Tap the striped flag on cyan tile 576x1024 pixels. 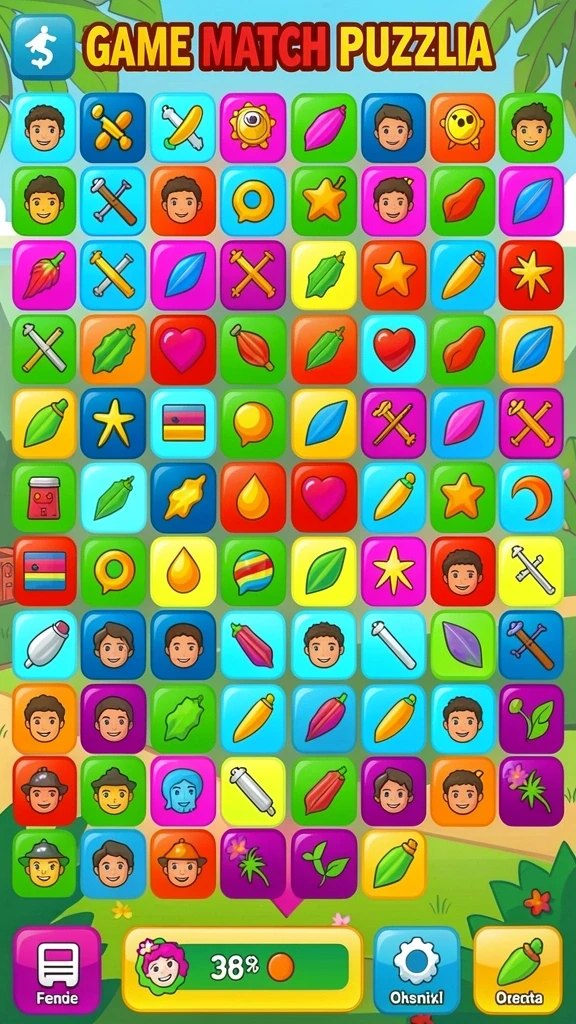[x=183, y=423]
